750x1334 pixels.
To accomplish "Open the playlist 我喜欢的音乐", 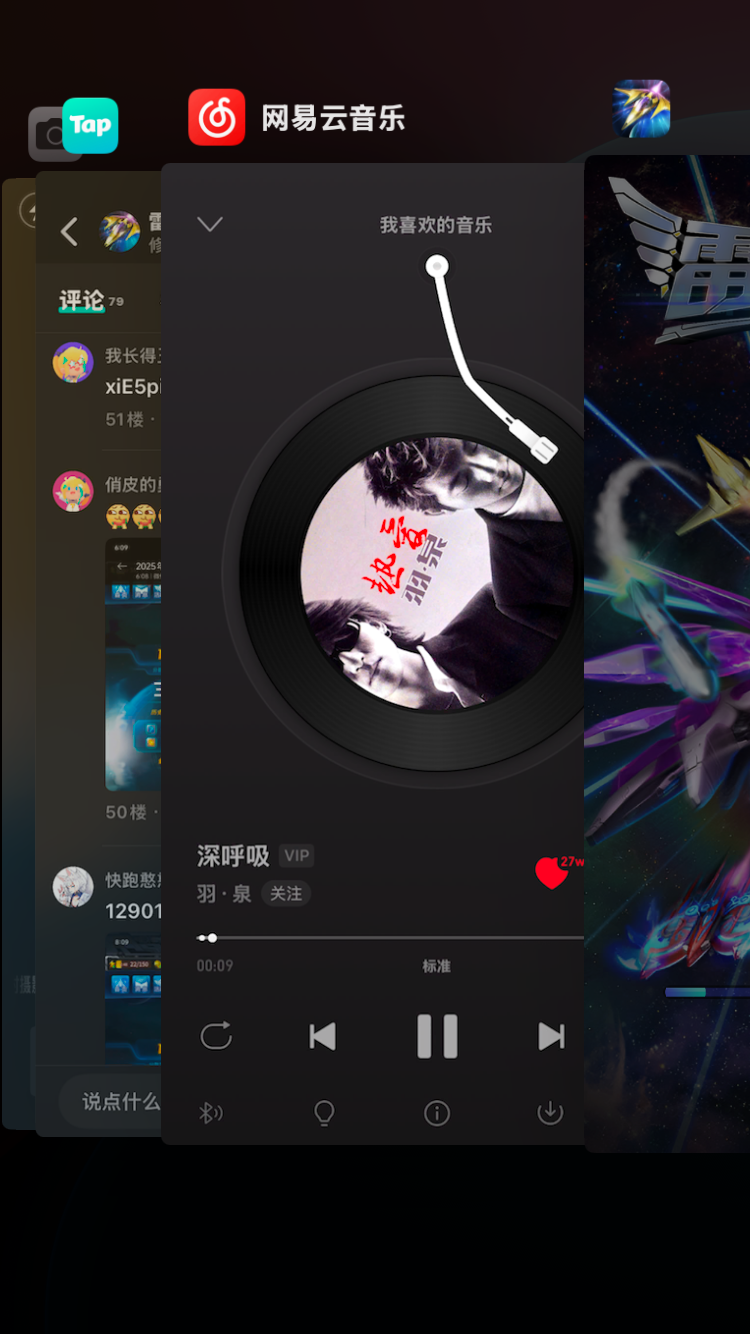I will (x=436, y=226).
